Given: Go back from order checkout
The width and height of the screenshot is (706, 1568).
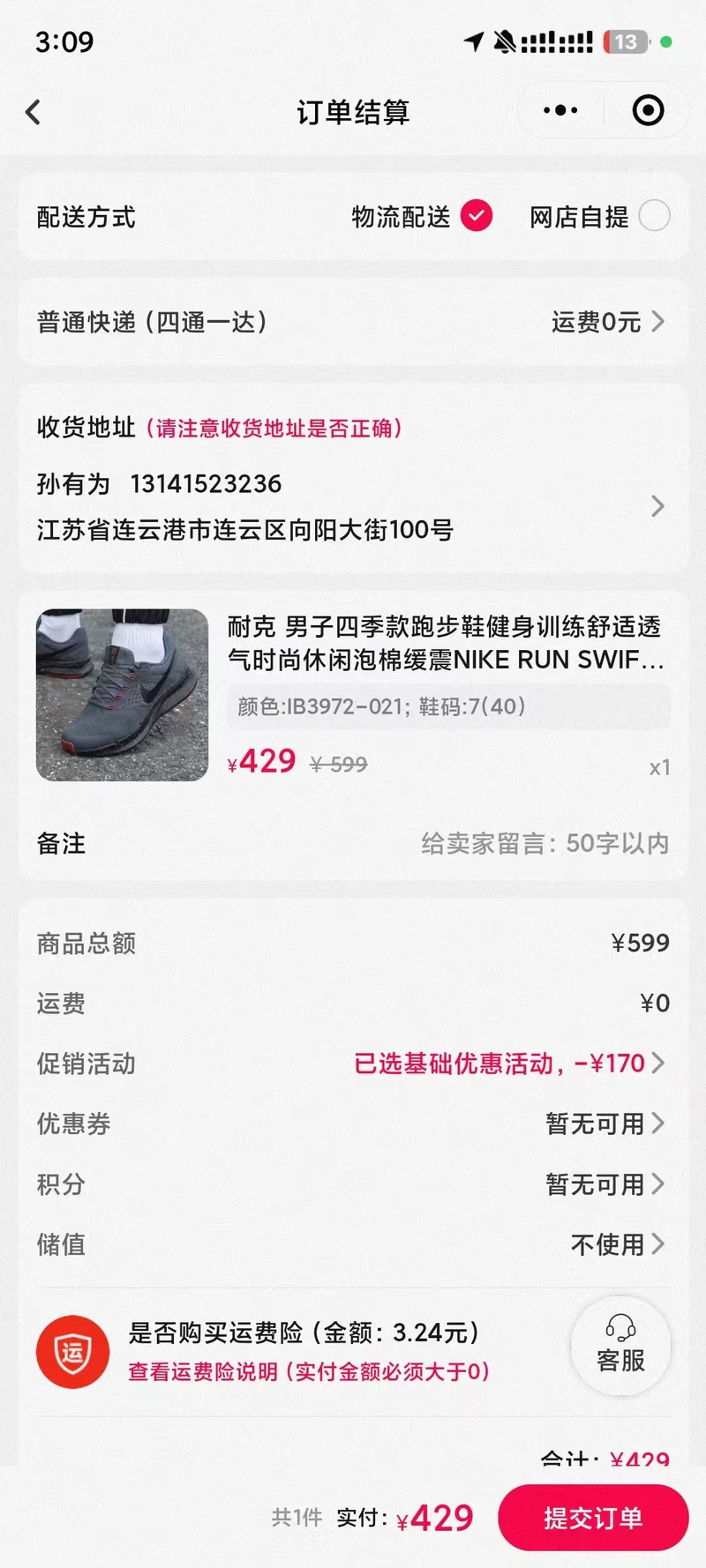Looking at the screenshot, I should pyautogui.click(x=34, y=112).
